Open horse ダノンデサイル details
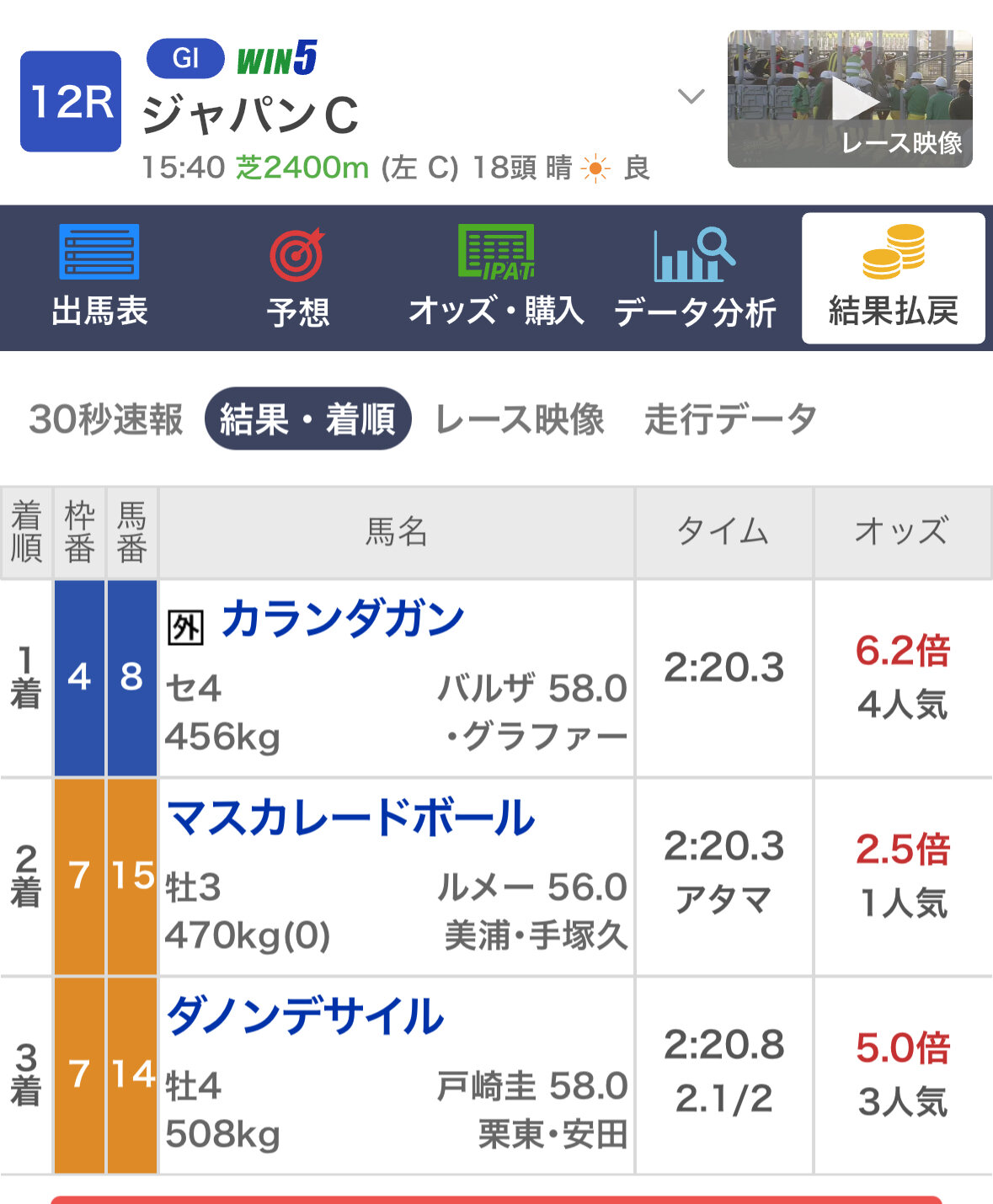993x1204 pixels. pyautogui.click(x=305, y=1015)
